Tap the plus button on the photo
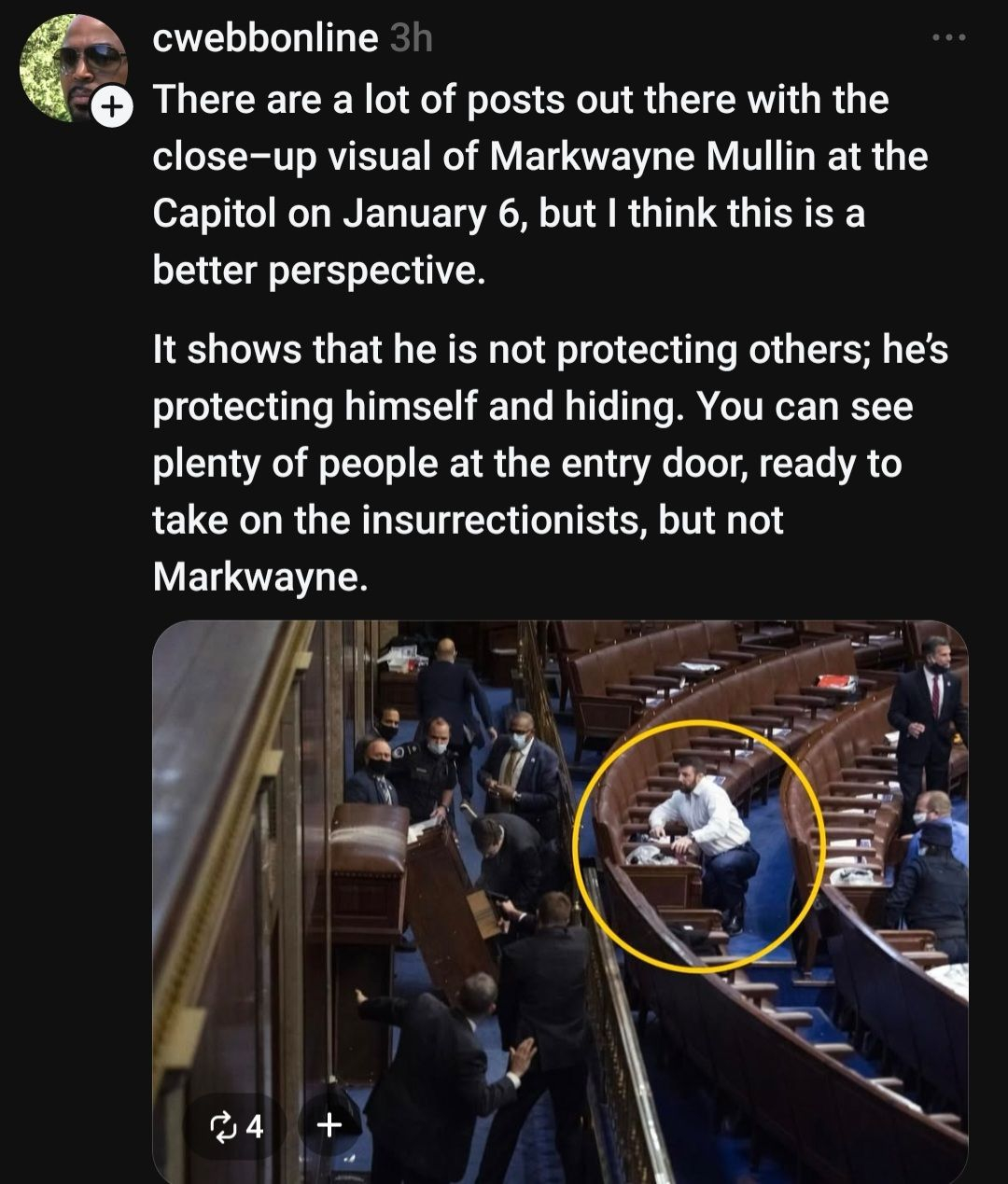Screen dimensions: 1008x1184 pyautogui.click(x=329, y=1125)
